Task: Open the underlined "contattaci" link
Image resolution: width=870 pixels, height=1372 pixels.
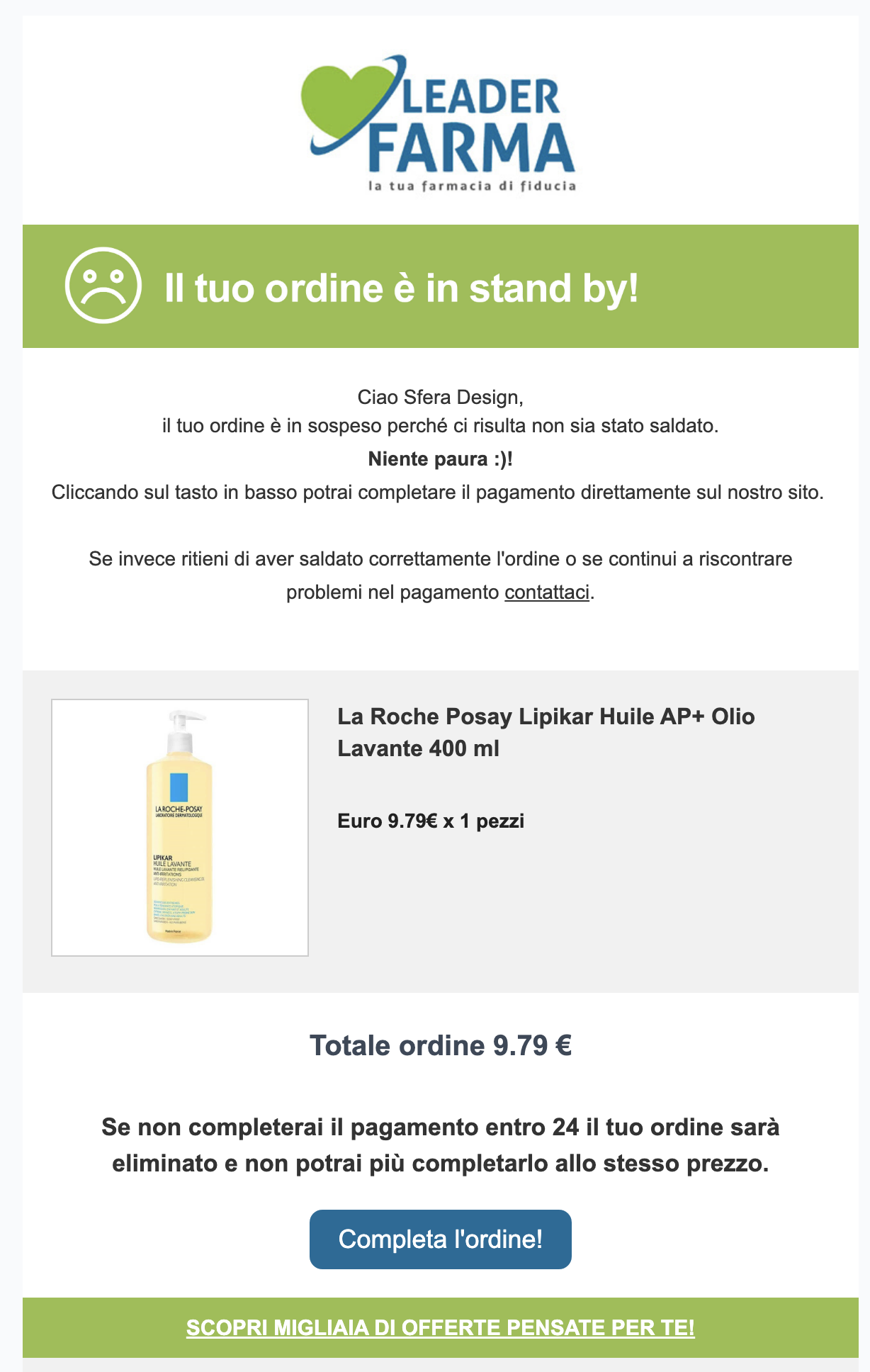Action: click(x=546, y=592)
